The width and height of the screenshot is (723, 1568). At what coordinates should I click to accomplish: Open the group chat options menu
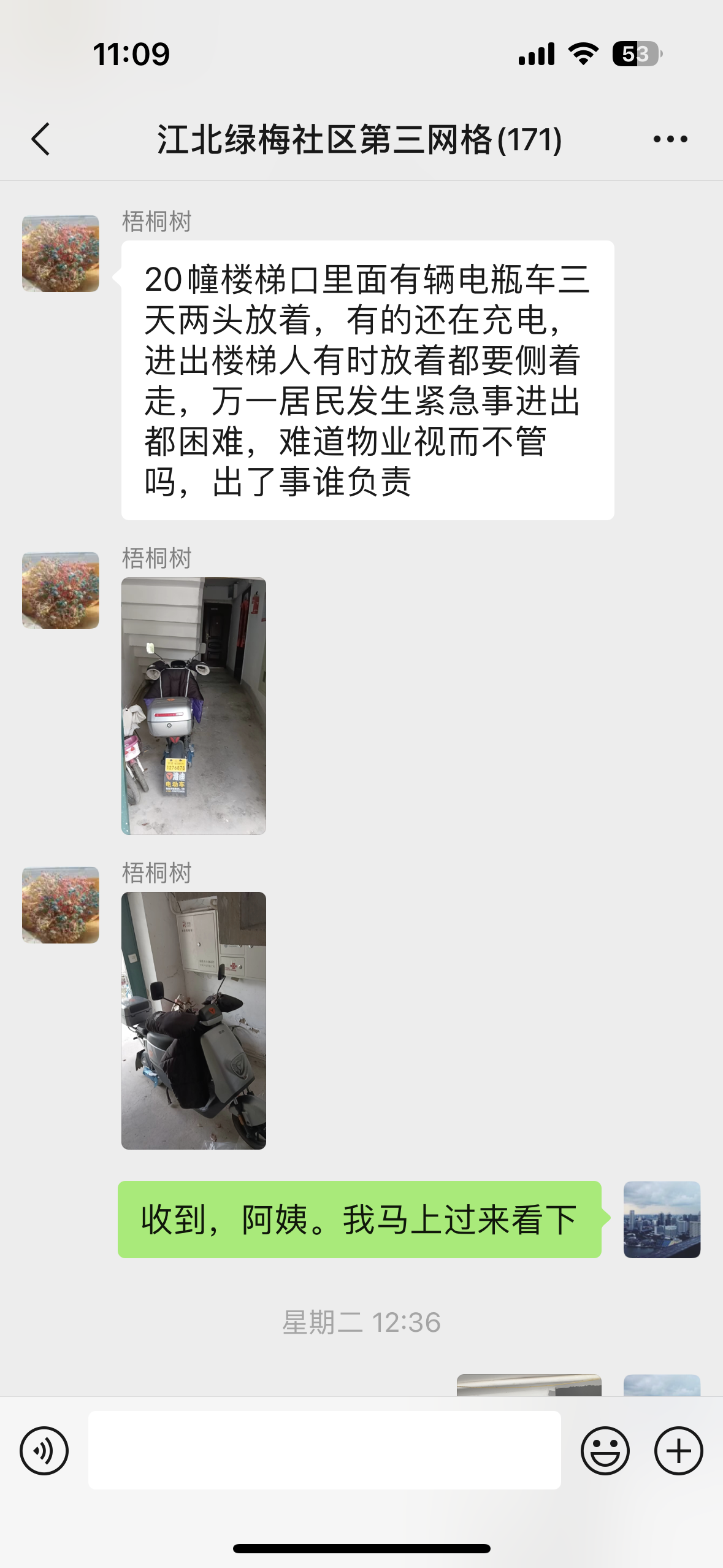point(670,139)
